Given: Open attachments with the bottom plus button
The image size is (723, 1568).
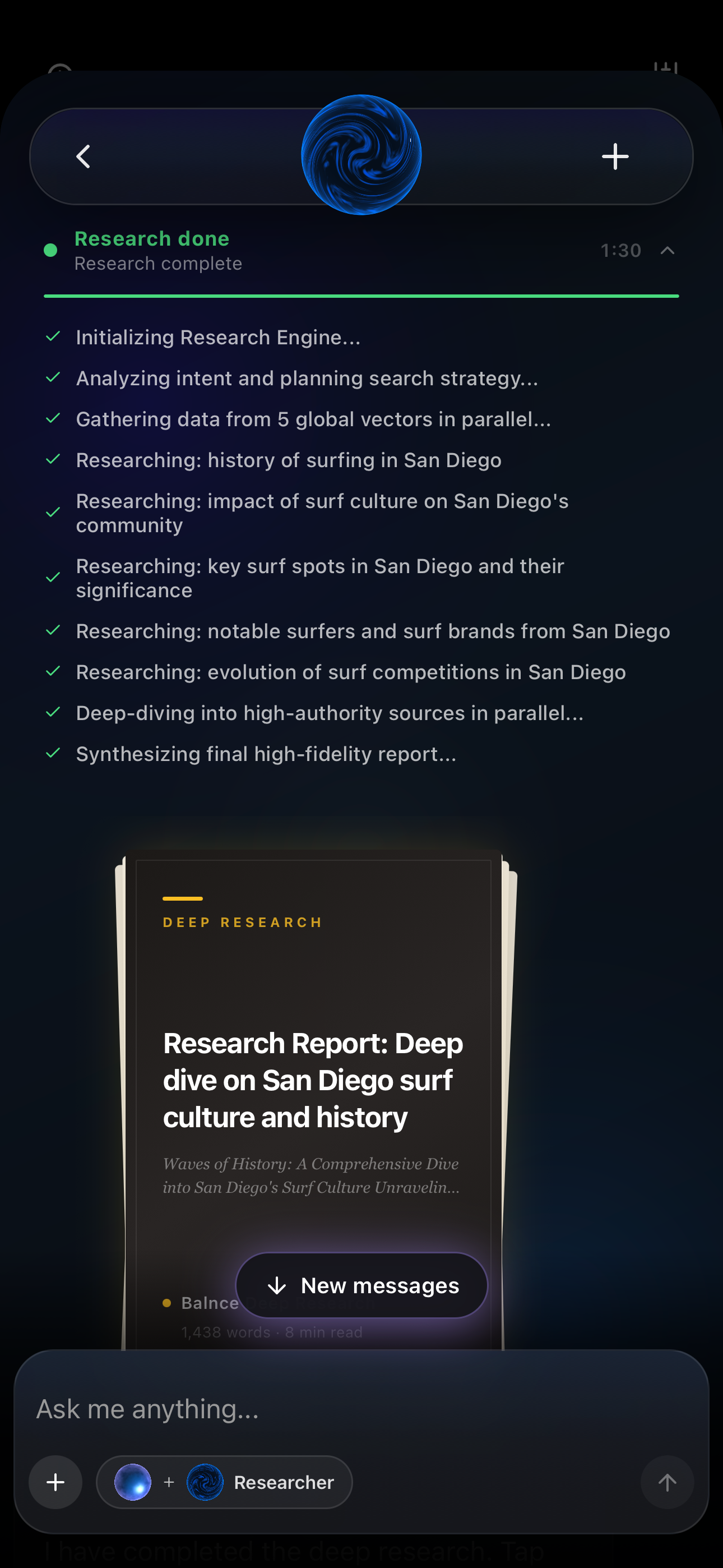Looking at the screenshot, I should point(55,1482).
